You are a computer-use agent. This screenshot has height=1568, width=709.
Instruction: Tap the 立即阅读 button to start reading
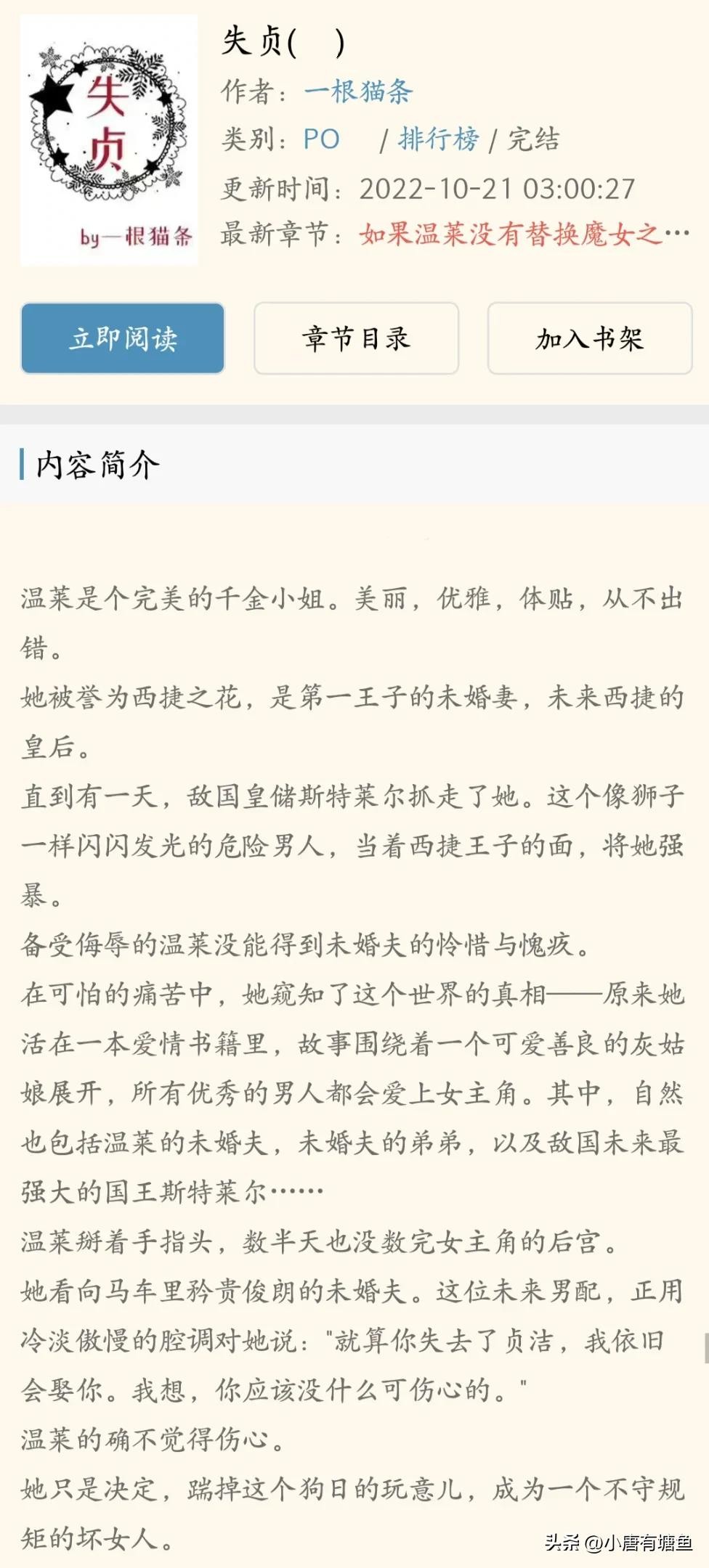(123, 338)
